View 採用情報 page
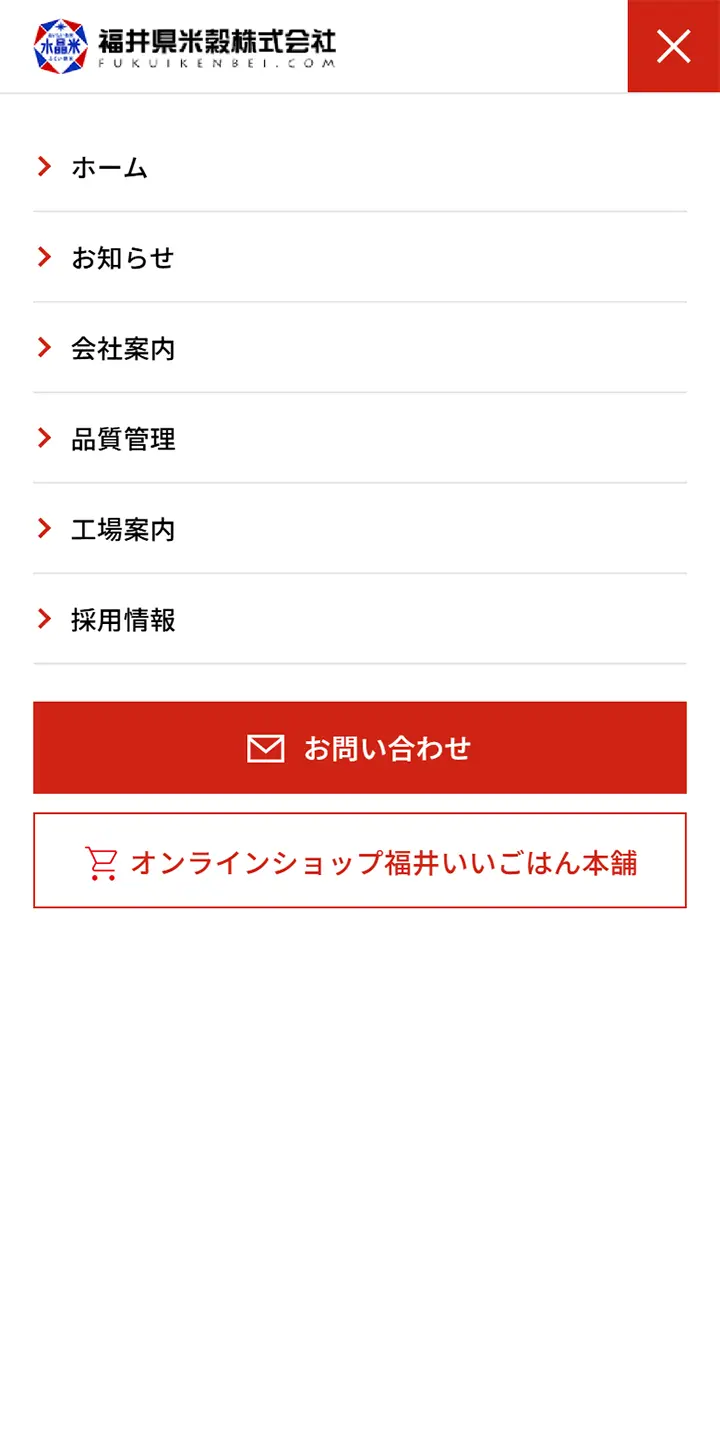Image resolution: width=720 pixels, height=1440 pixels. (360, 619)
